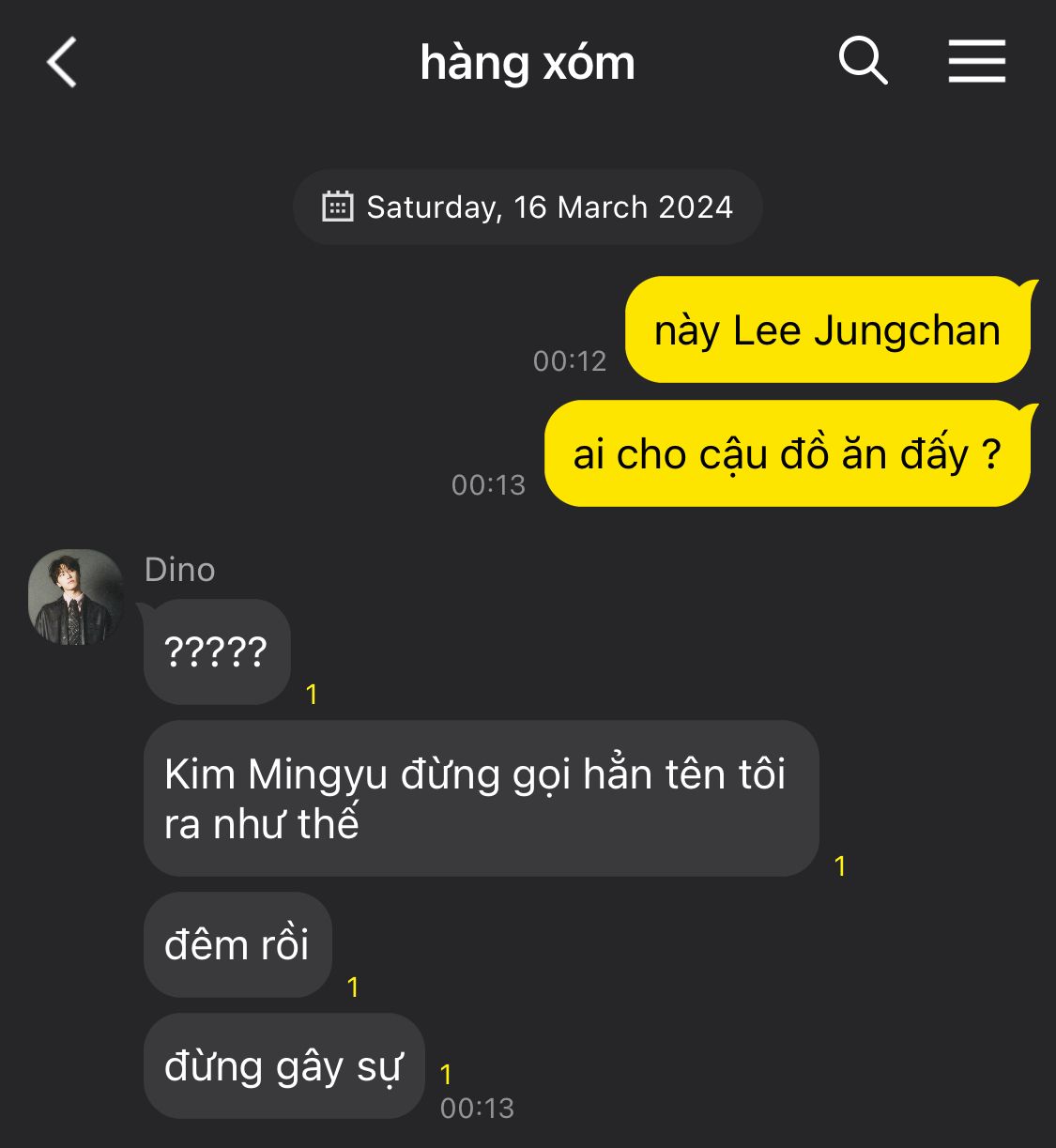Viewport: 1056px width, 1148px height.
Task: View Dino's profile picture
Action: click(x=76, y=597)
